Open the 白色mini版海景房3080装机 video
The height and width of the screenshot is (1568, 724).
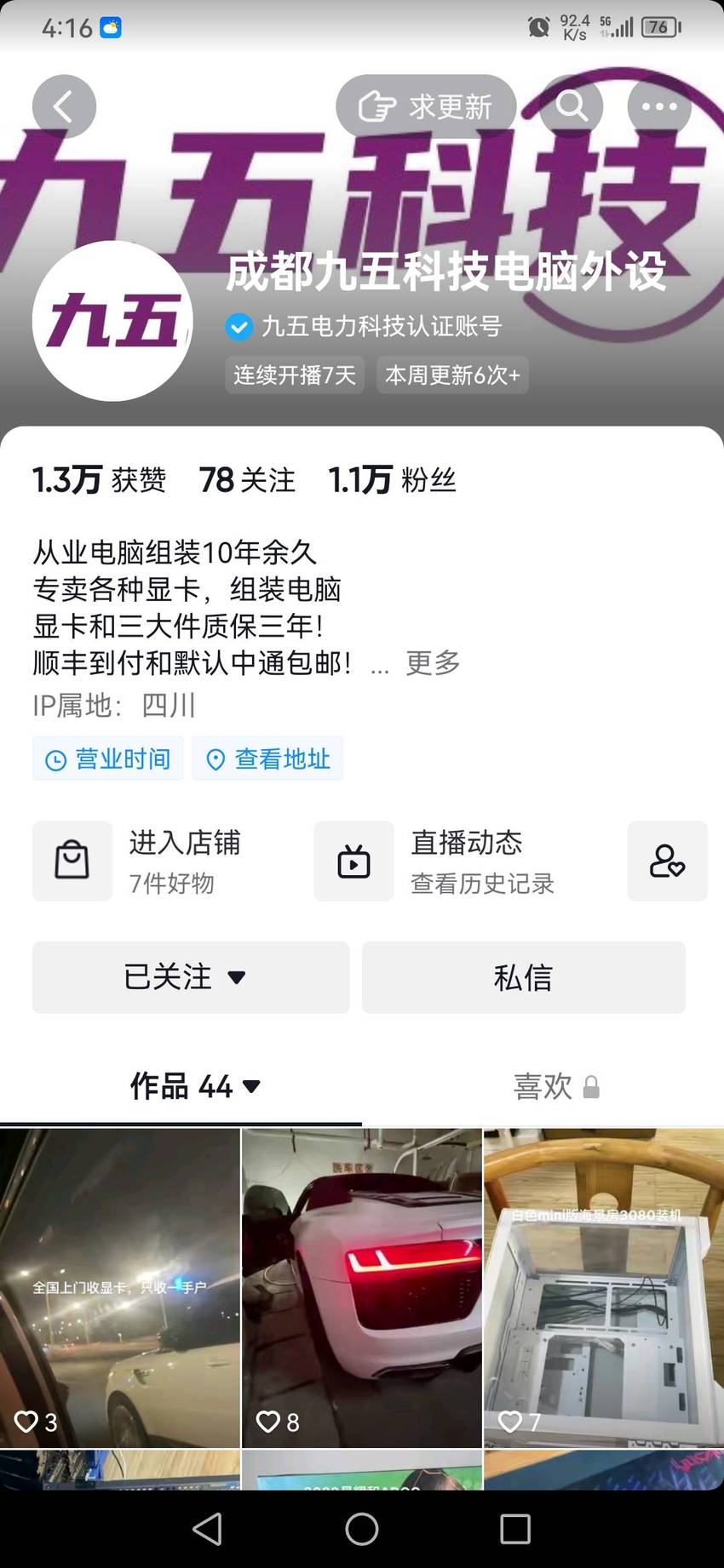click(604, 1288)
